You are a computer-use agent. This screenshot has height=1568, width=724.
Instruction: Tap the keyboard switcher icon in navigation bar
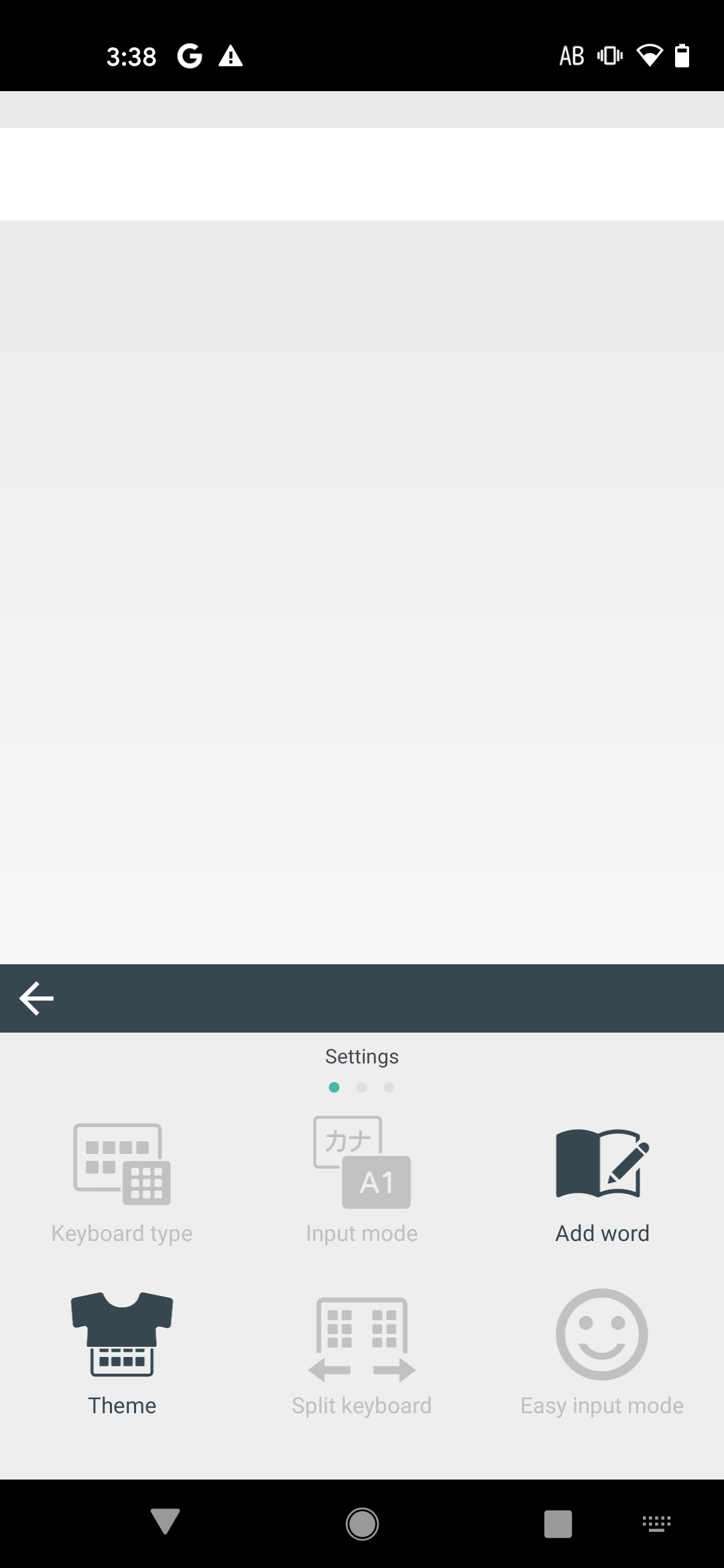click(x=657, y=1524)
